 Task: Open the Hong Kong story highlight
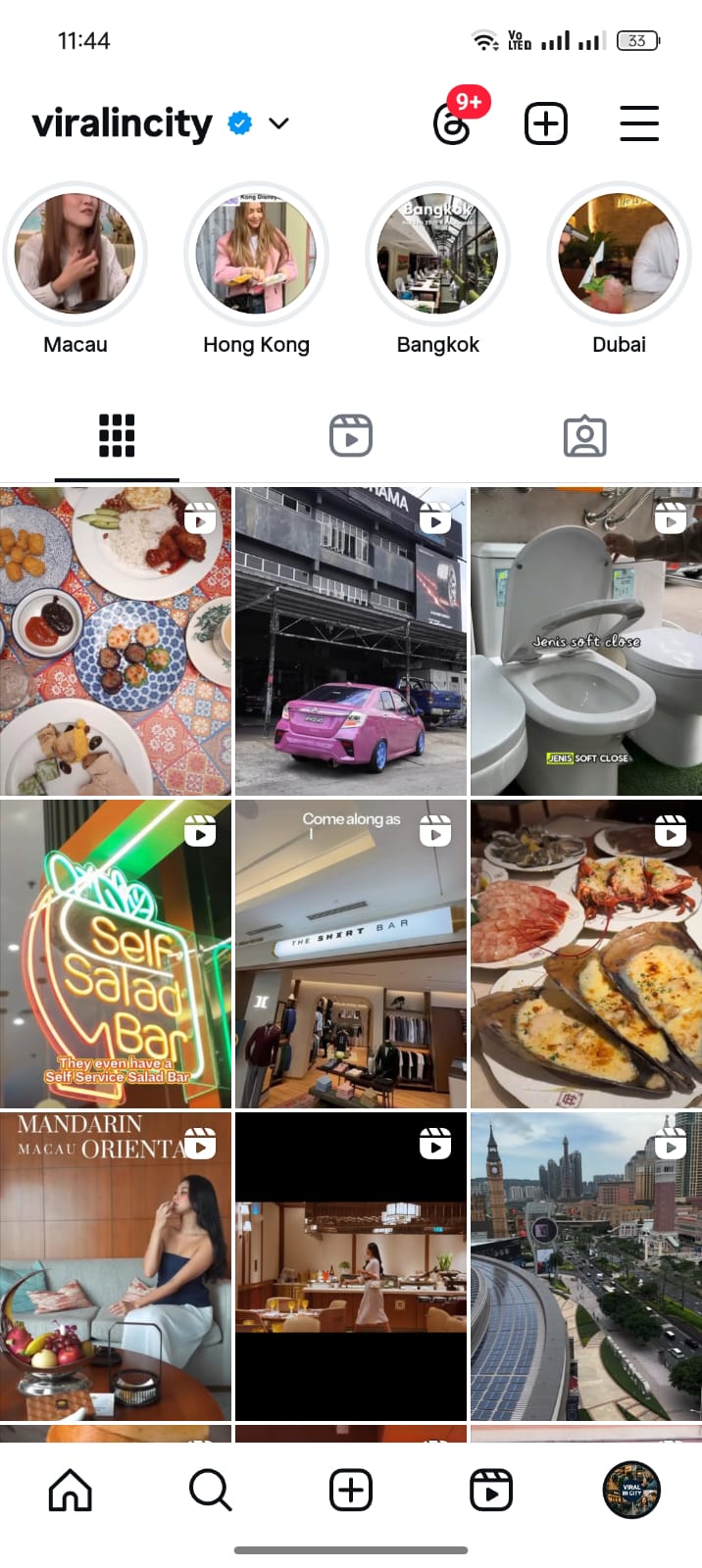(256, 255)
